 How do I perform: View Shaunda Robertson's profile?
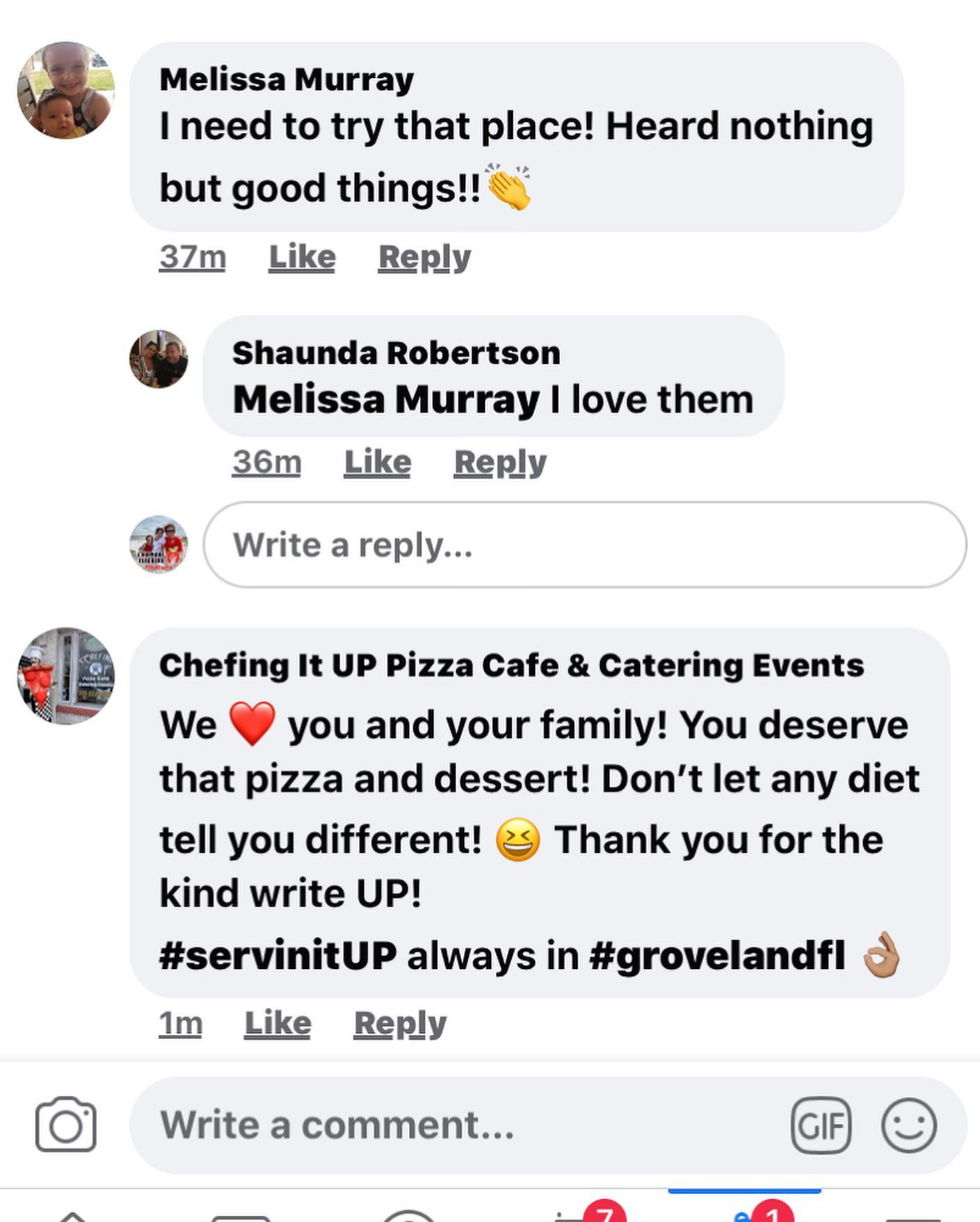396,353
